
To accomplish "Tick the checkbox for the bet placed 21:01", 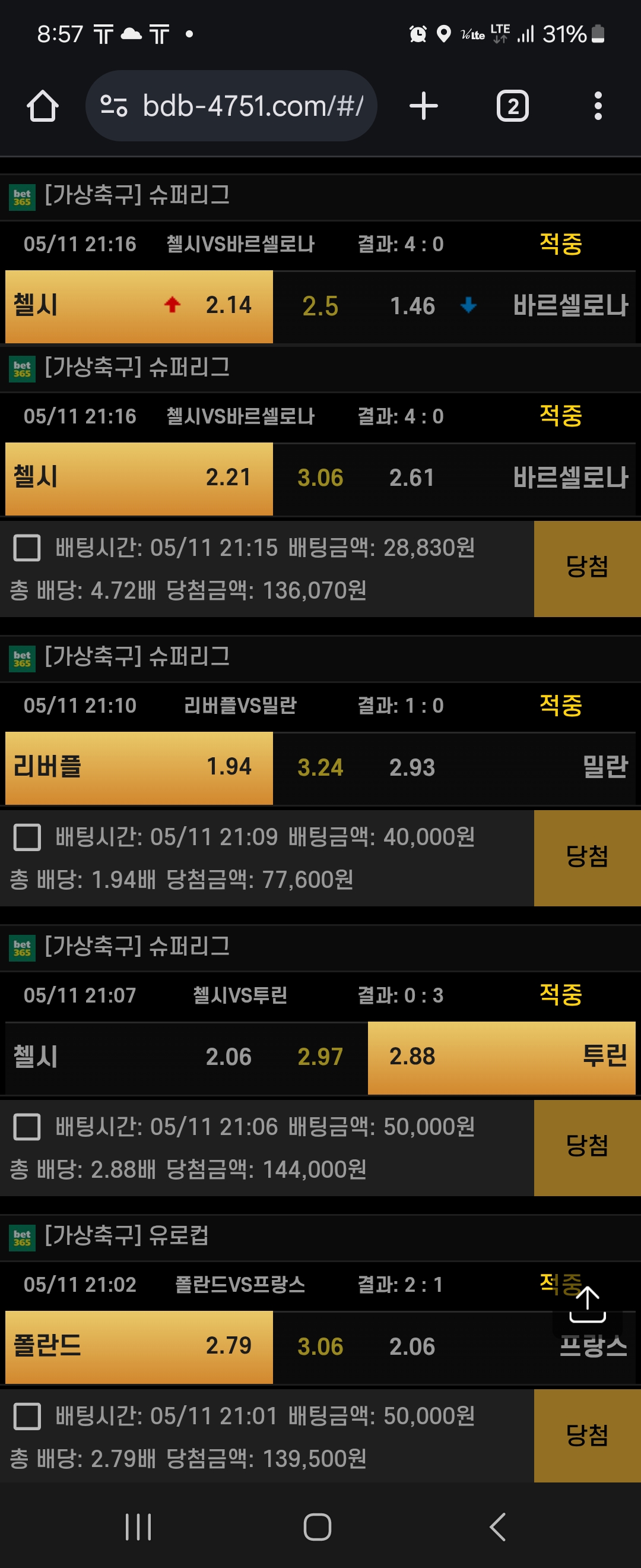I will click(27, 1416).
